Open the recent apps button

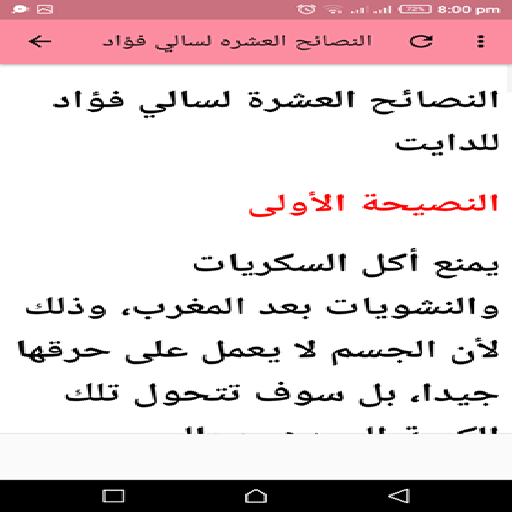[x=113, y=496]
